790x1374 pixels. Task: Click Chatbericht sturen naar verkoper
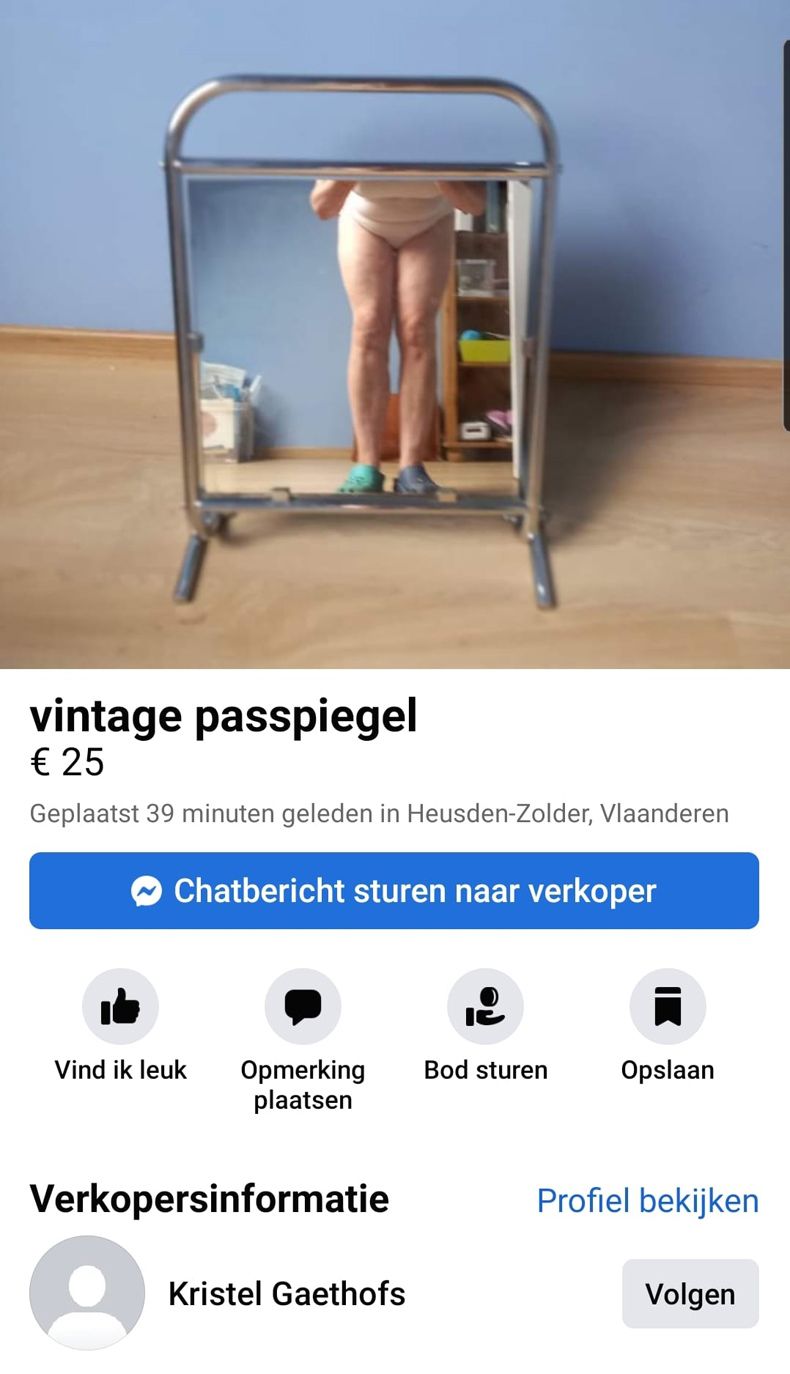[395, 890]
